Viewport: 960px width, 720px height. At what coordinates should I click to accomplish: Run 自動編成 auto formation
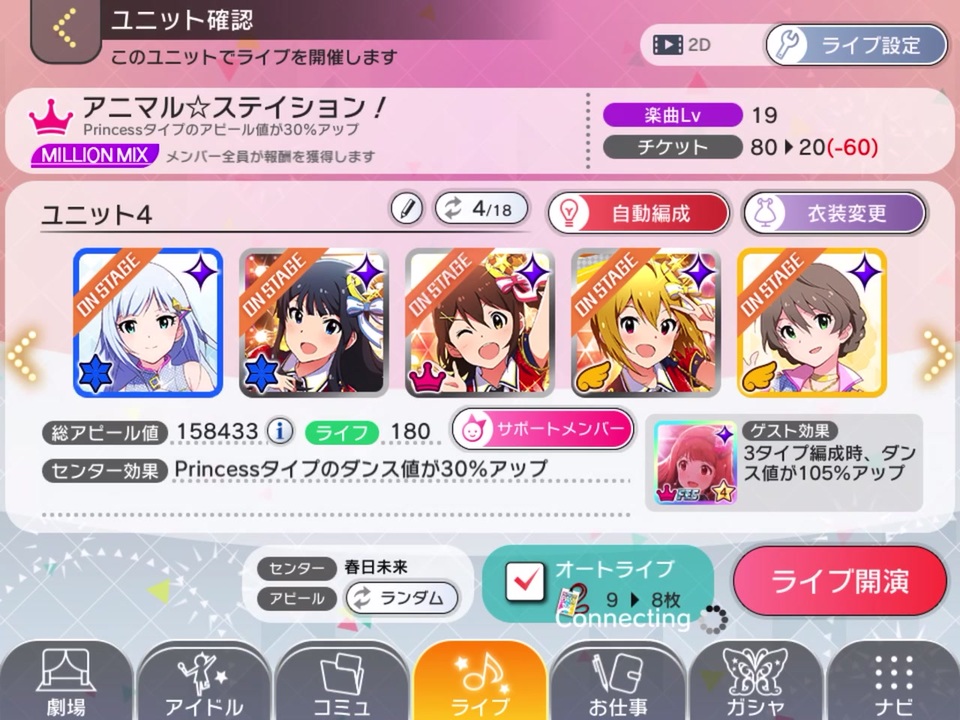point(638,213)
